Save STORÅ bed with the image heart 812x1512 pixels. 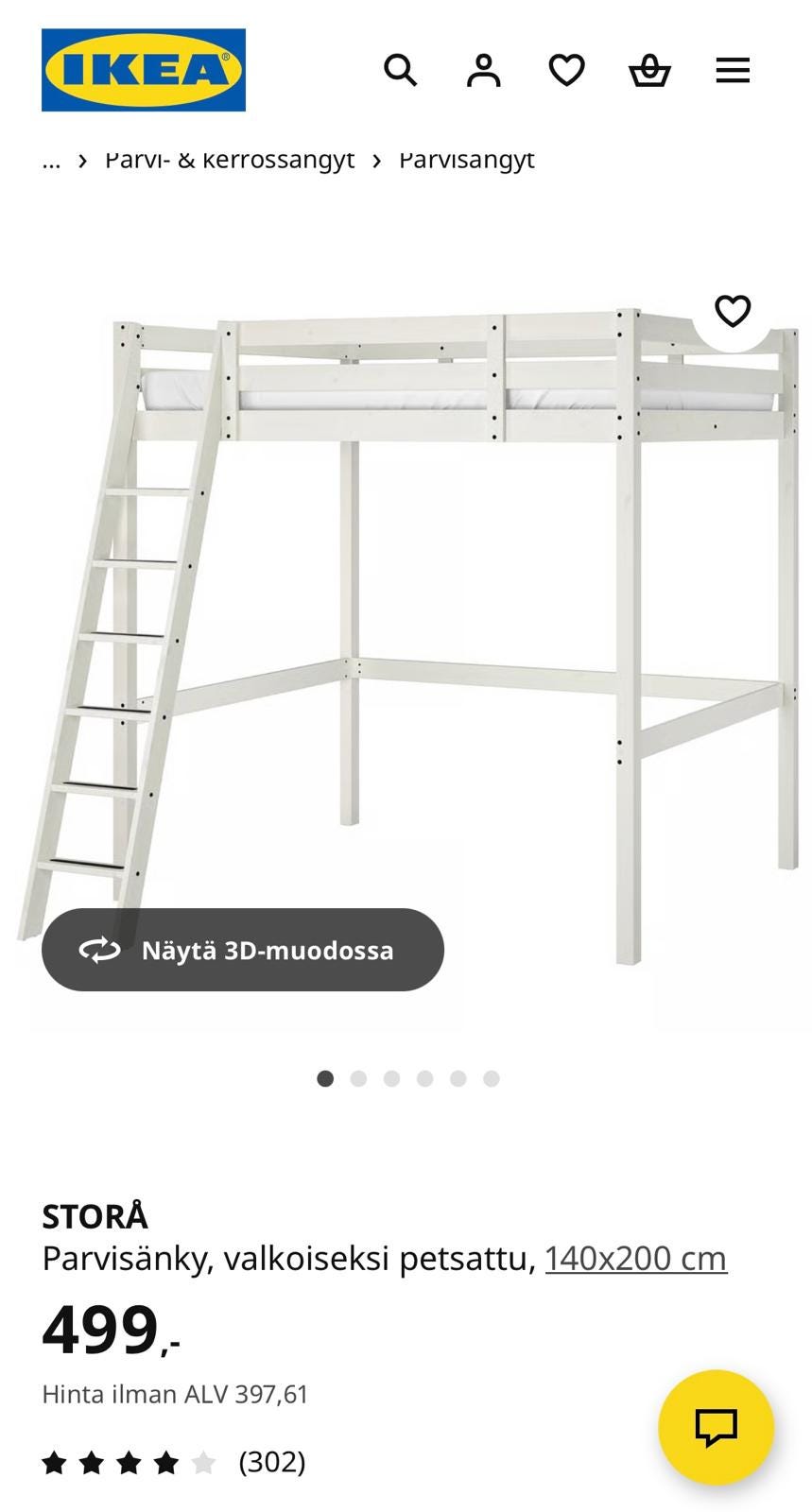[x=733, y=311]
